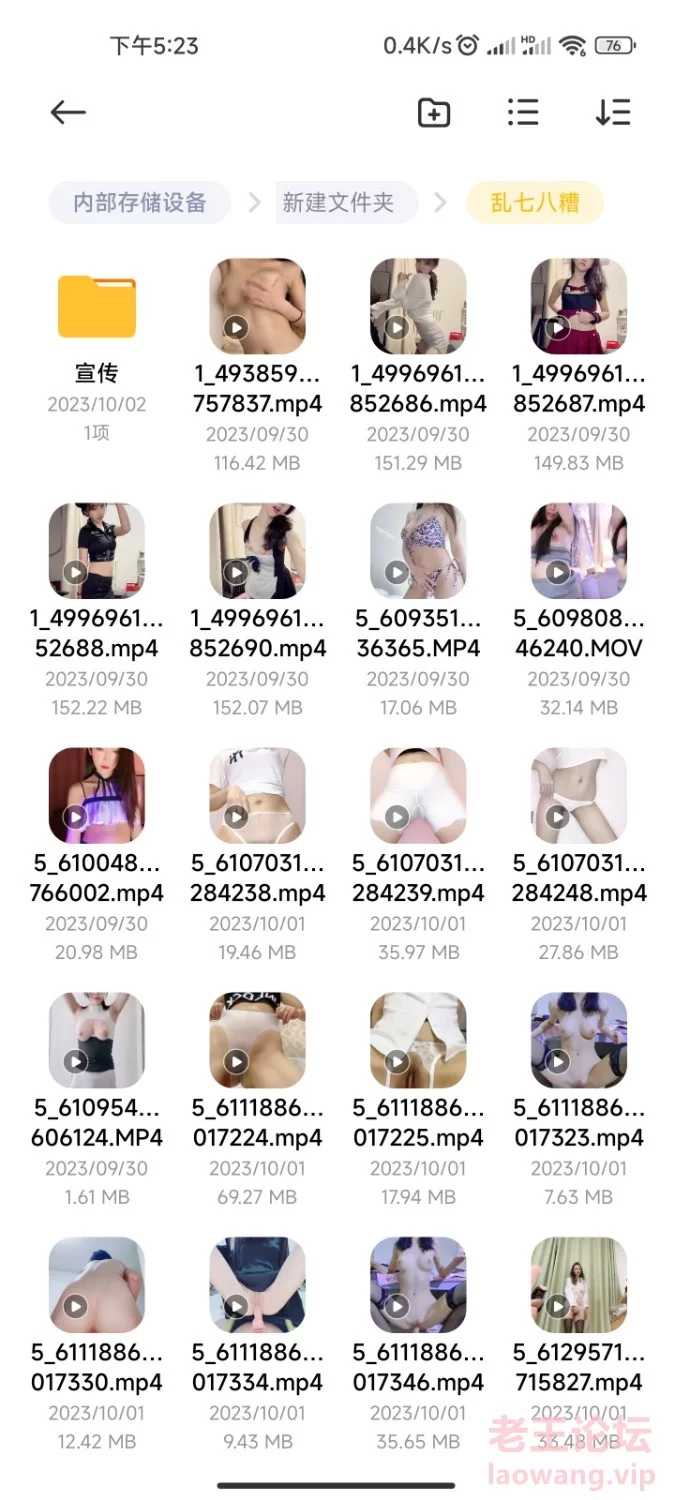Go back using the top-left arrow
The height and width of the screenshot is (1500, 675).
68,112
